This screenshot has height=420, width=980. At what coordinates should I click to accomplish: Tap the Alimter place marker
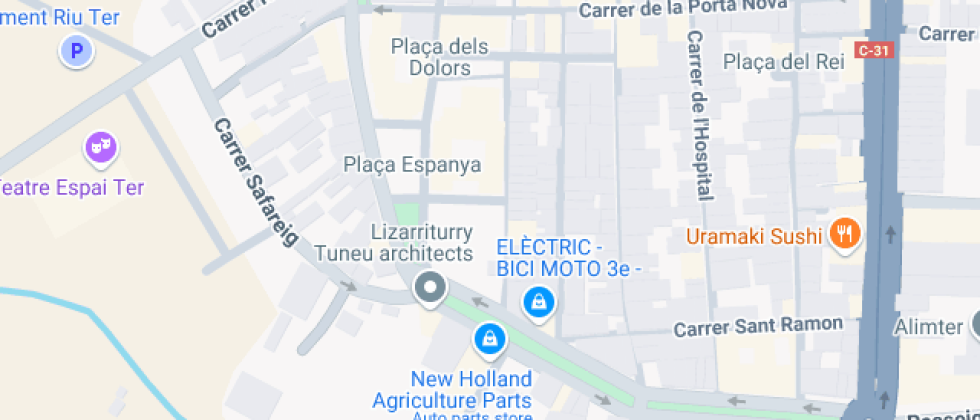tap(975, 325)
